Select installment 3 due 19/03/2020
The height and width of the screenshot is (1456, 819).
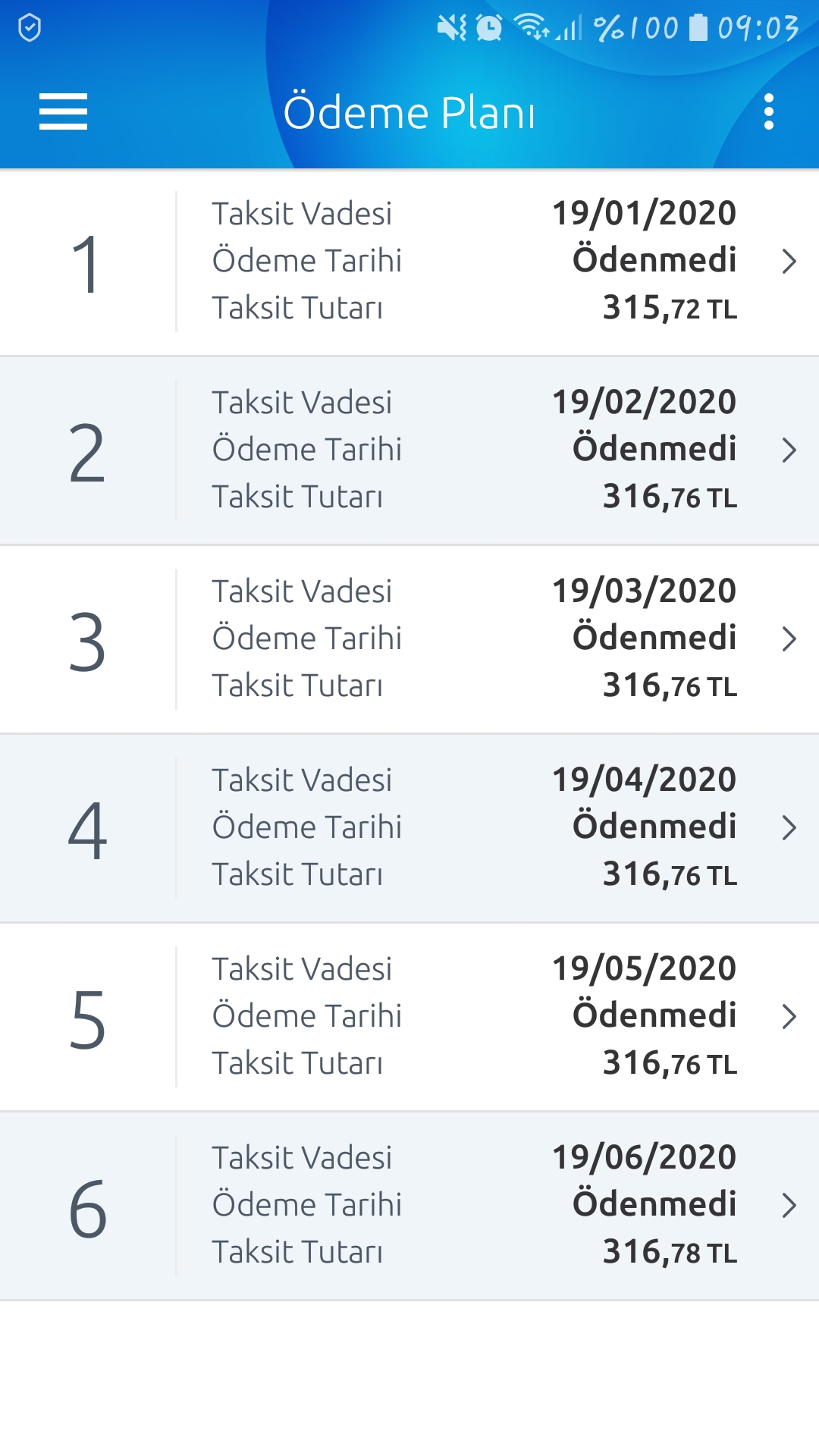pyautogui.click(x=409, y=639)
